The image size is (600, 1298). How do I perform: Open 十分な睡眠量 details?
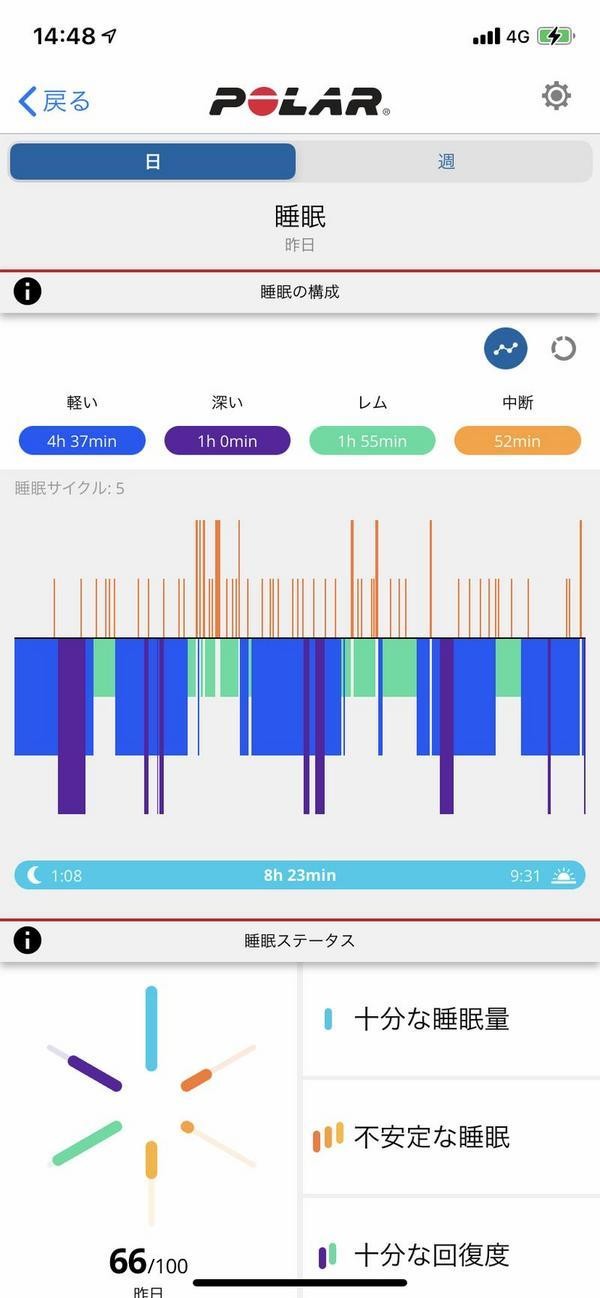coord(451,1019)
